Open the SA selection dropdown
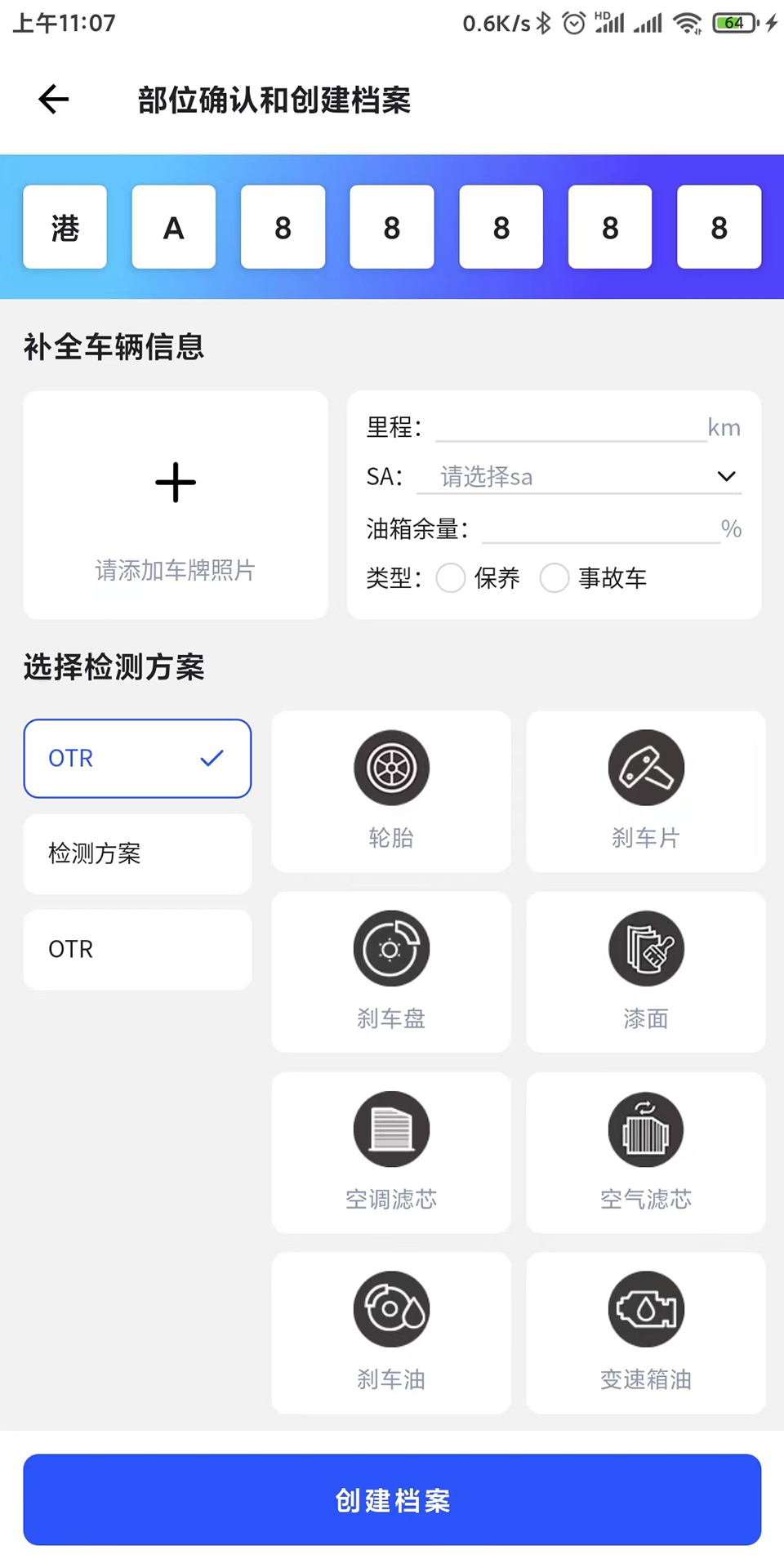The height and width of the screenshot is (1568, 784). 725,476
